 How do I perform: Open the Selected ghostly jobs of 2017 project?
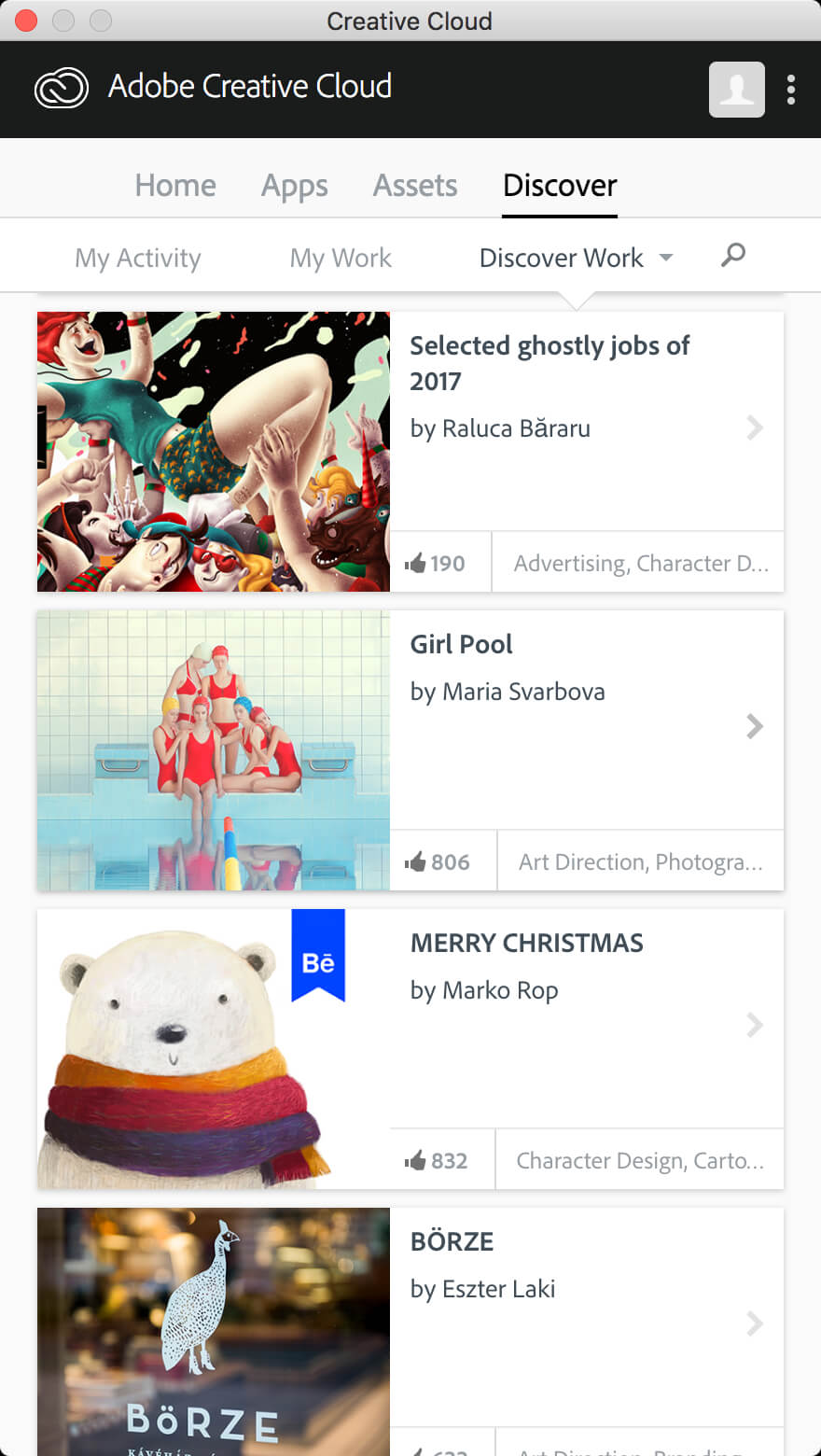point(410,452)
